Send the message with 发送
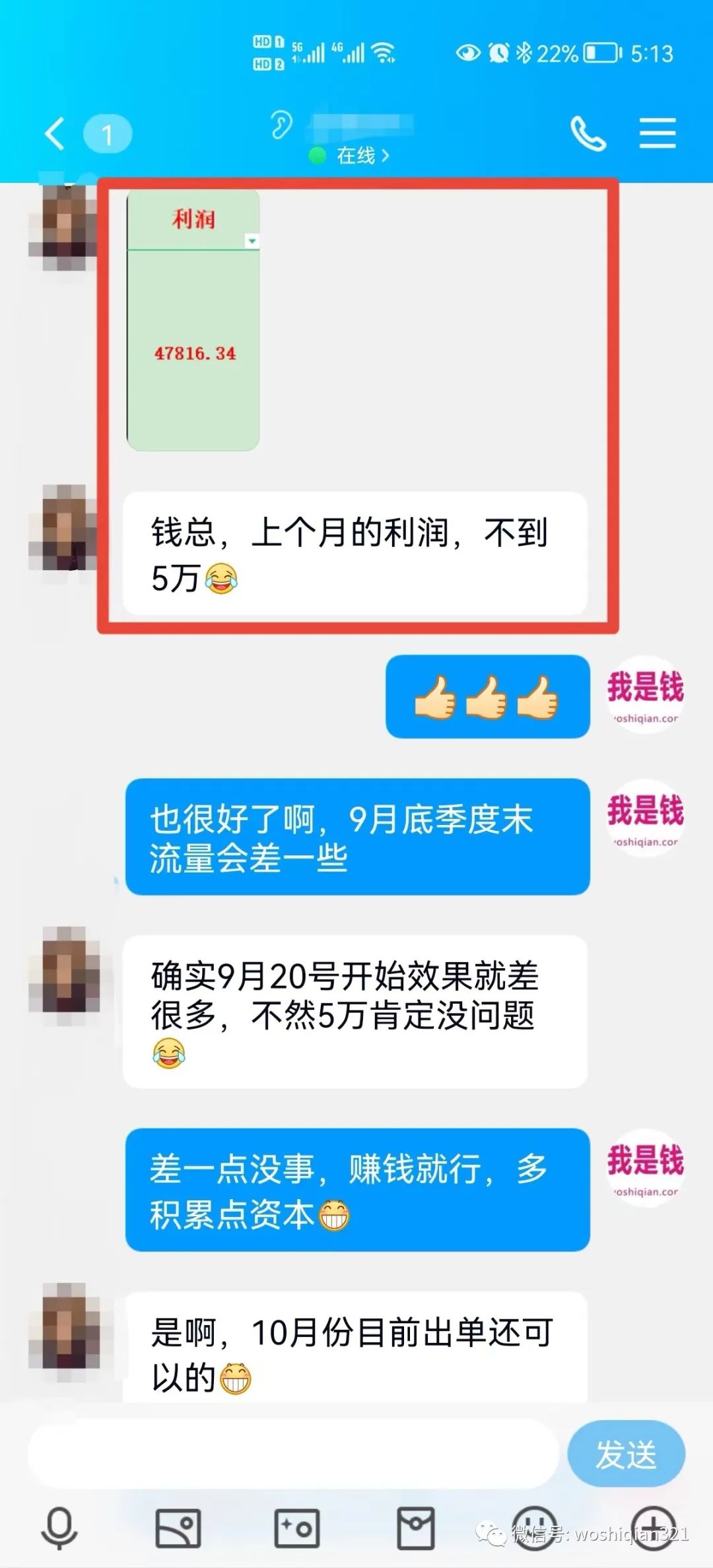The width and height of the screenshot is (713, 1568). pos(626,1454)
